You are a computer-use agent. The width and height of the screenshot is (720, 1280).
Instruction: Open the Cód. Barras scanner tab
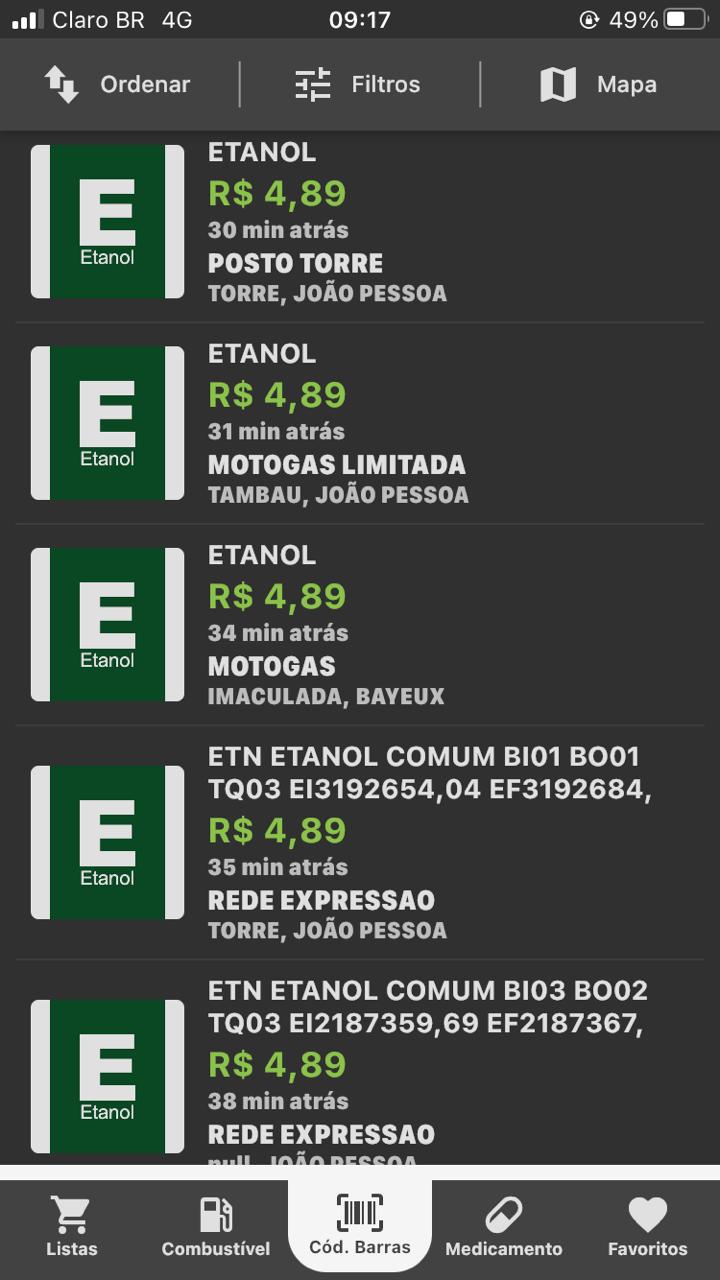coord(360,1226)
